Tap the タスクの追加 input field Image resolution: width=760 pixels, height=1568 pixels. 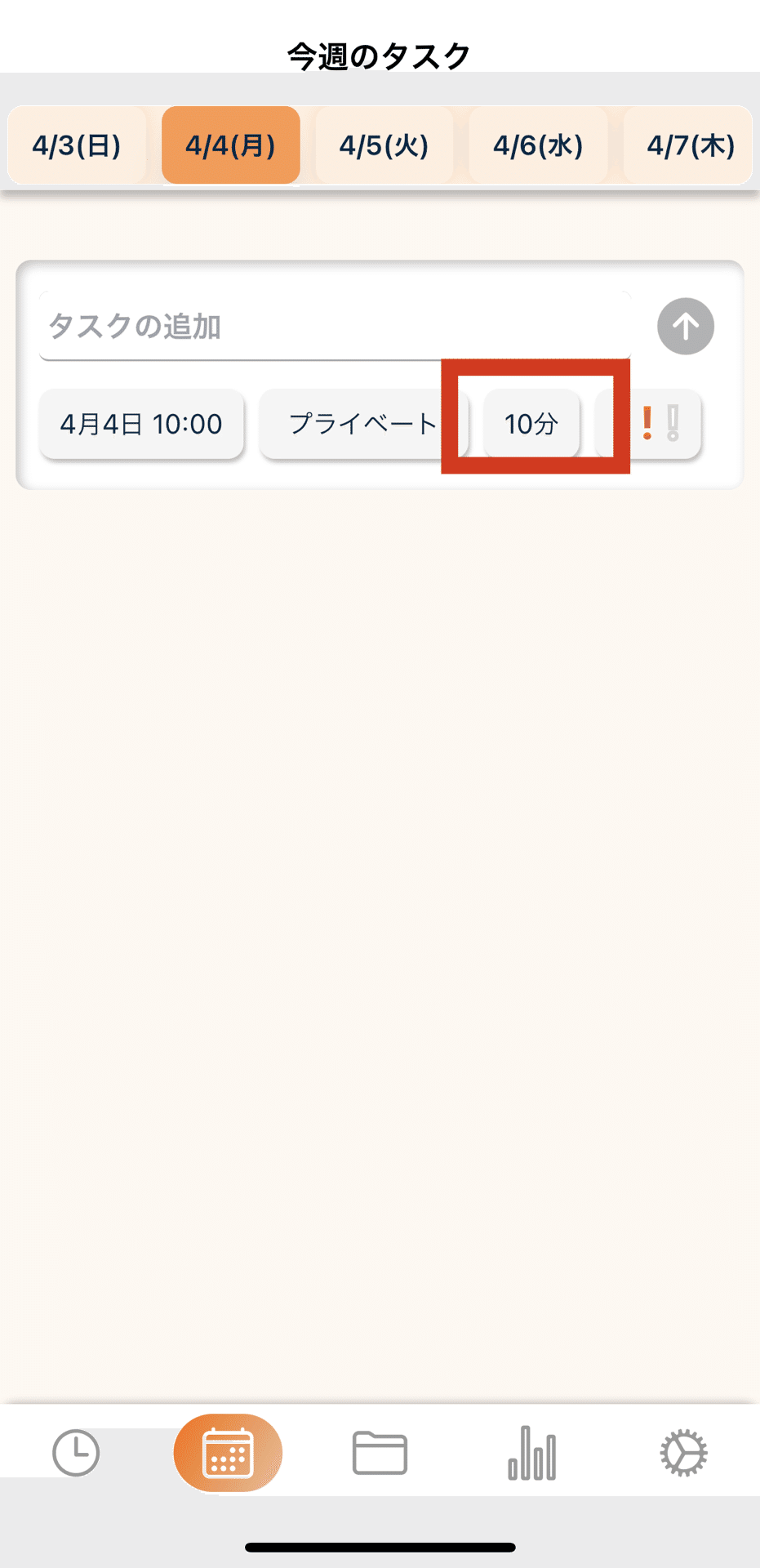[x=336, y=326]
